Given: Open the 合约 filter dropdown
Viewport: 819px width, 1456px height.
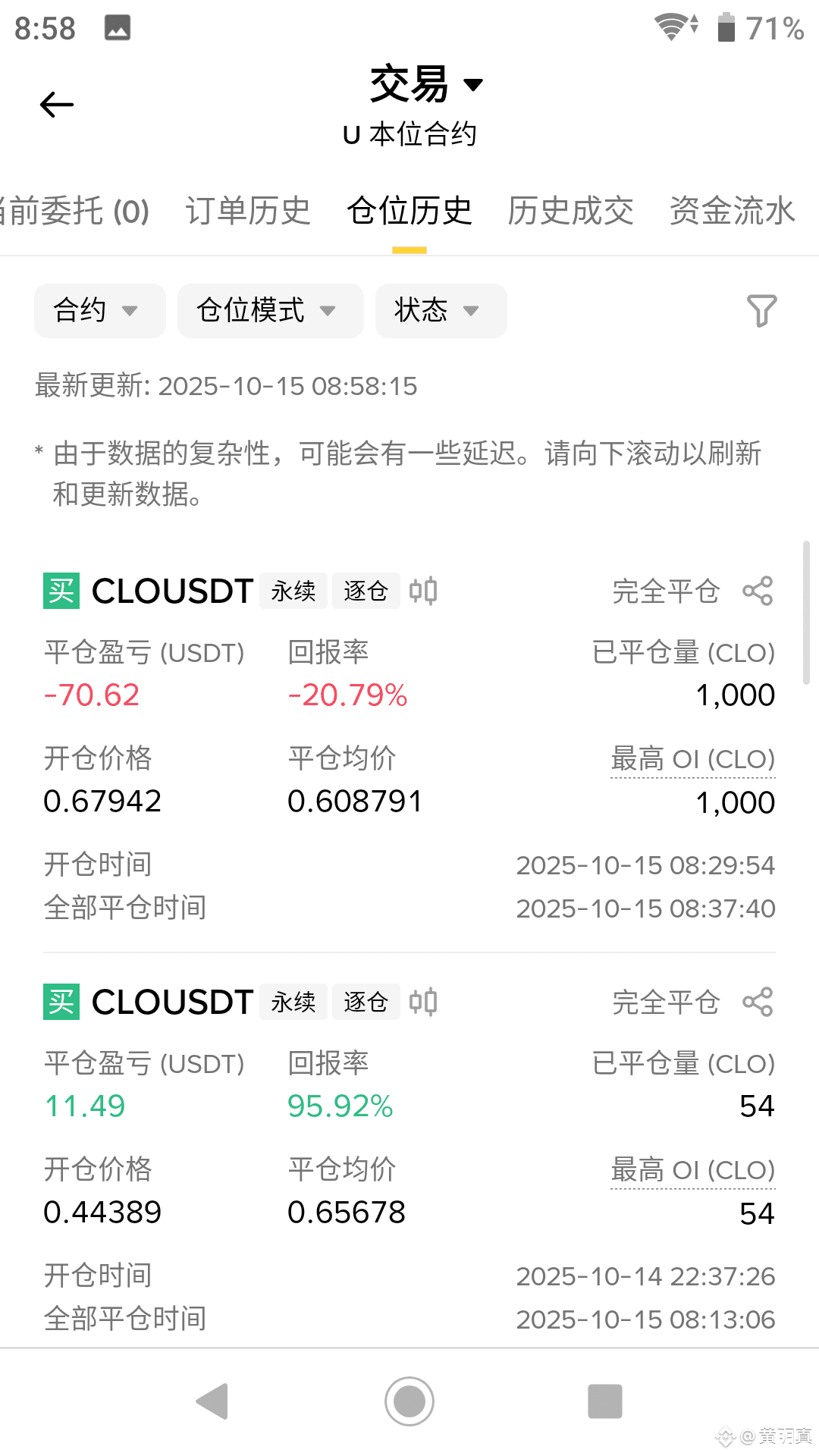Looking at the screenshot, I should 99,311.
